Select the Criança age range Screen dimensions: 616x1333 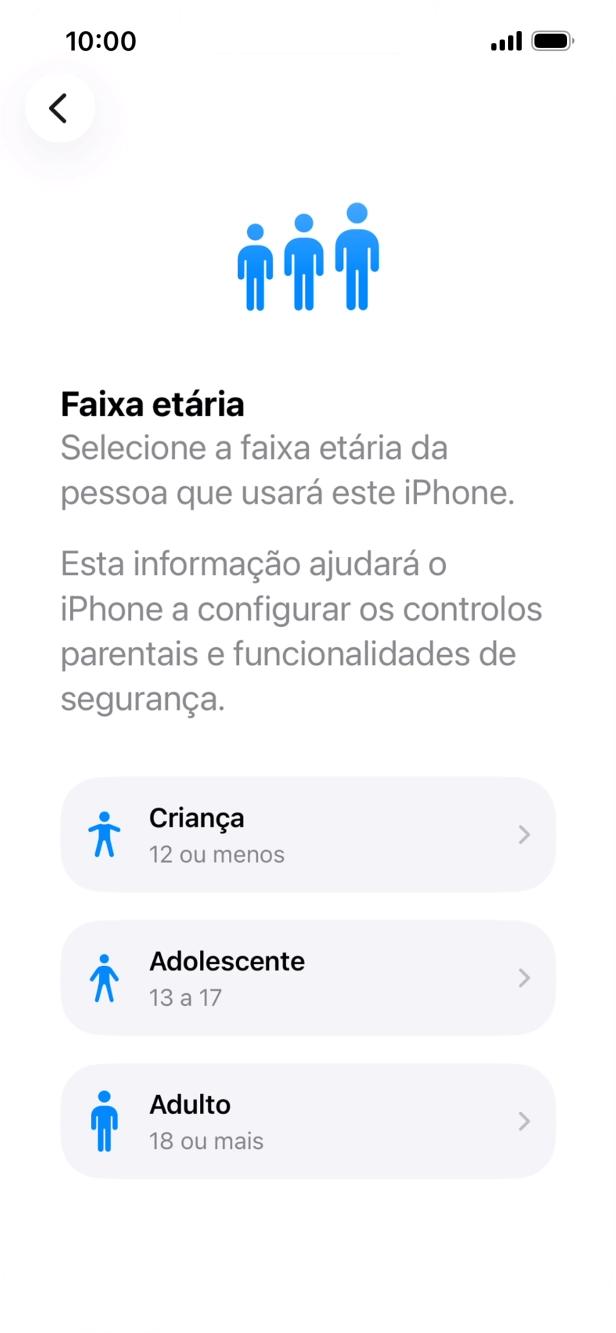308,835
